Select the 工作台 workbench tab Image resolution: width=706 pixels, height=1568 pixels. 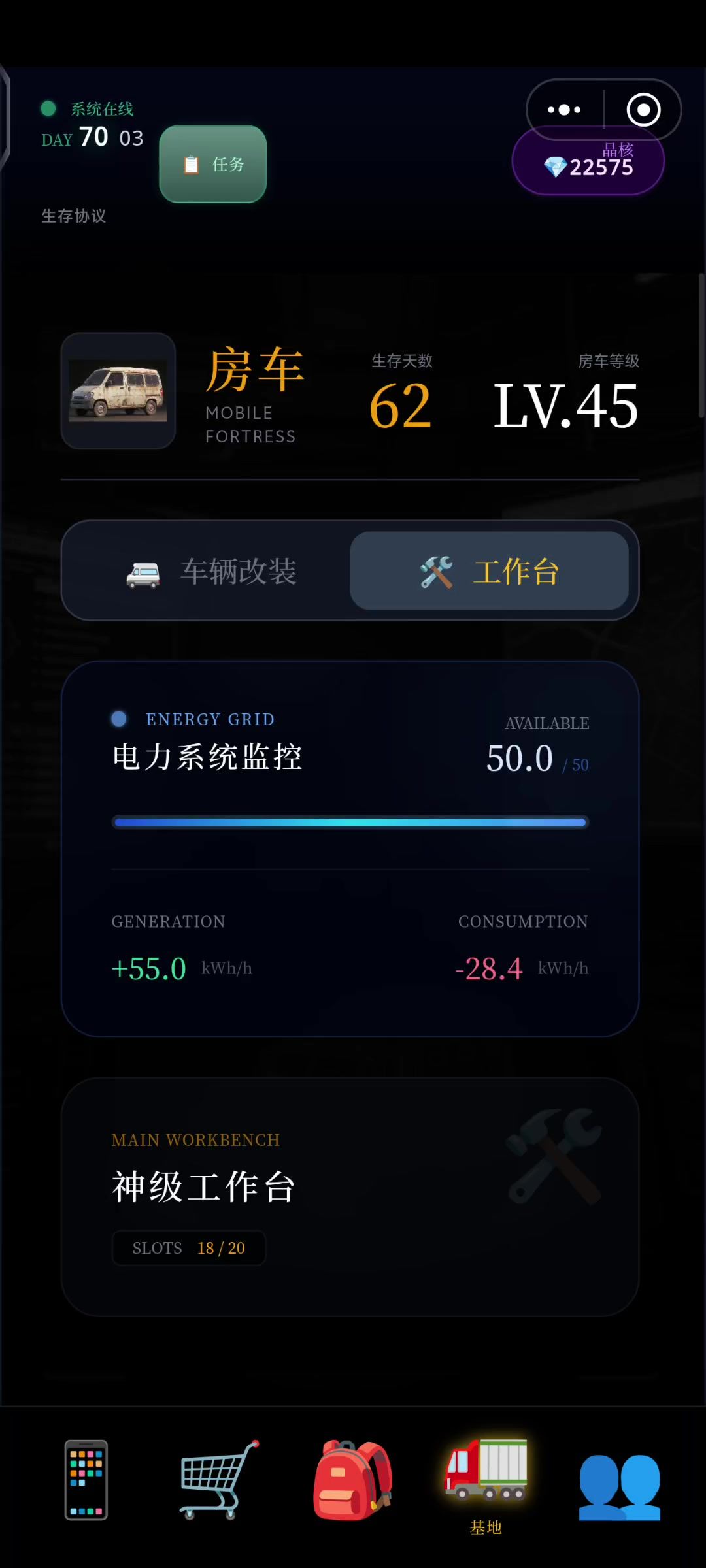click(x=489, y=571)
